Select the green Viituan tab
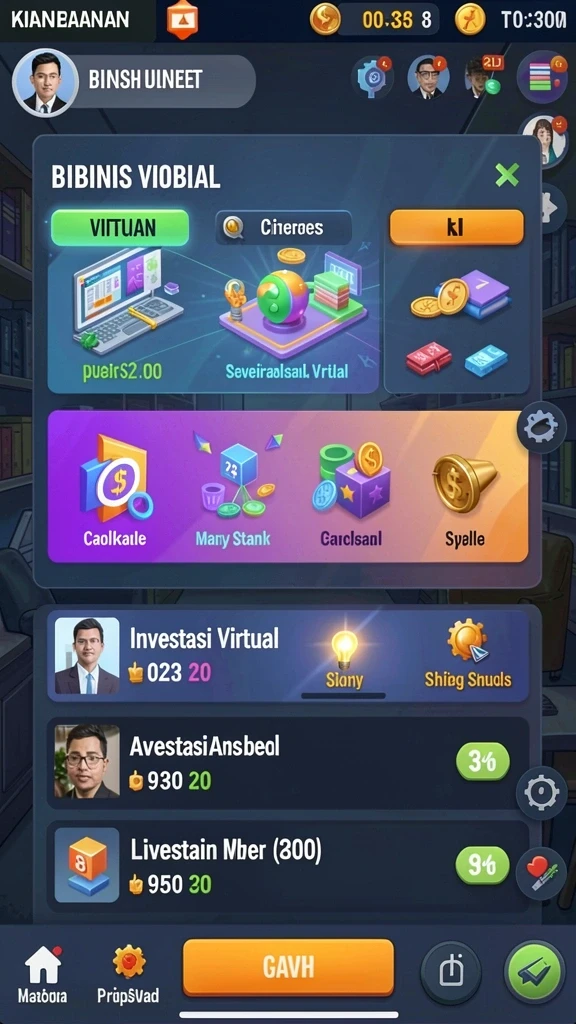Image resolution: width=576 pixels, height=1024 pixels. pyautogui.click(x=120, y=227)
